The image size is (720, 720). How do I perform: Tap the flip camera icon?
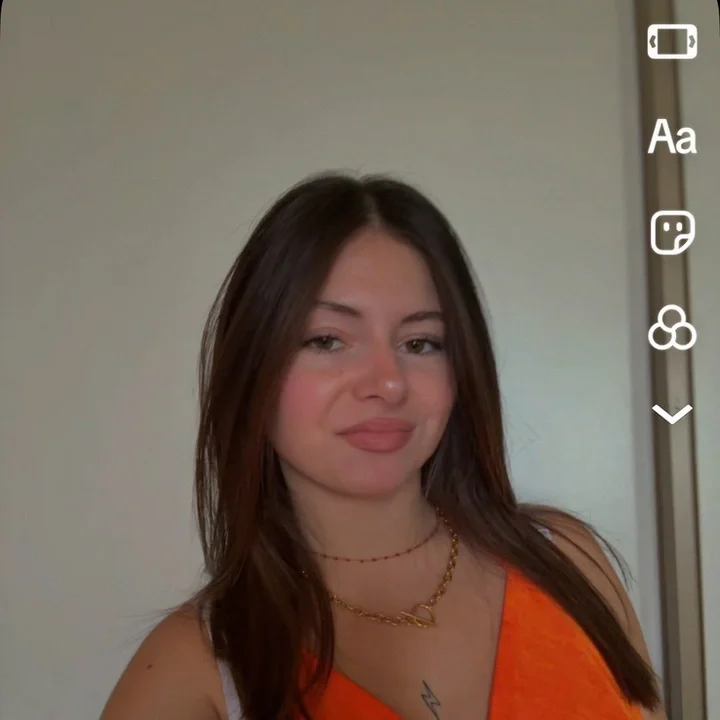672,42
